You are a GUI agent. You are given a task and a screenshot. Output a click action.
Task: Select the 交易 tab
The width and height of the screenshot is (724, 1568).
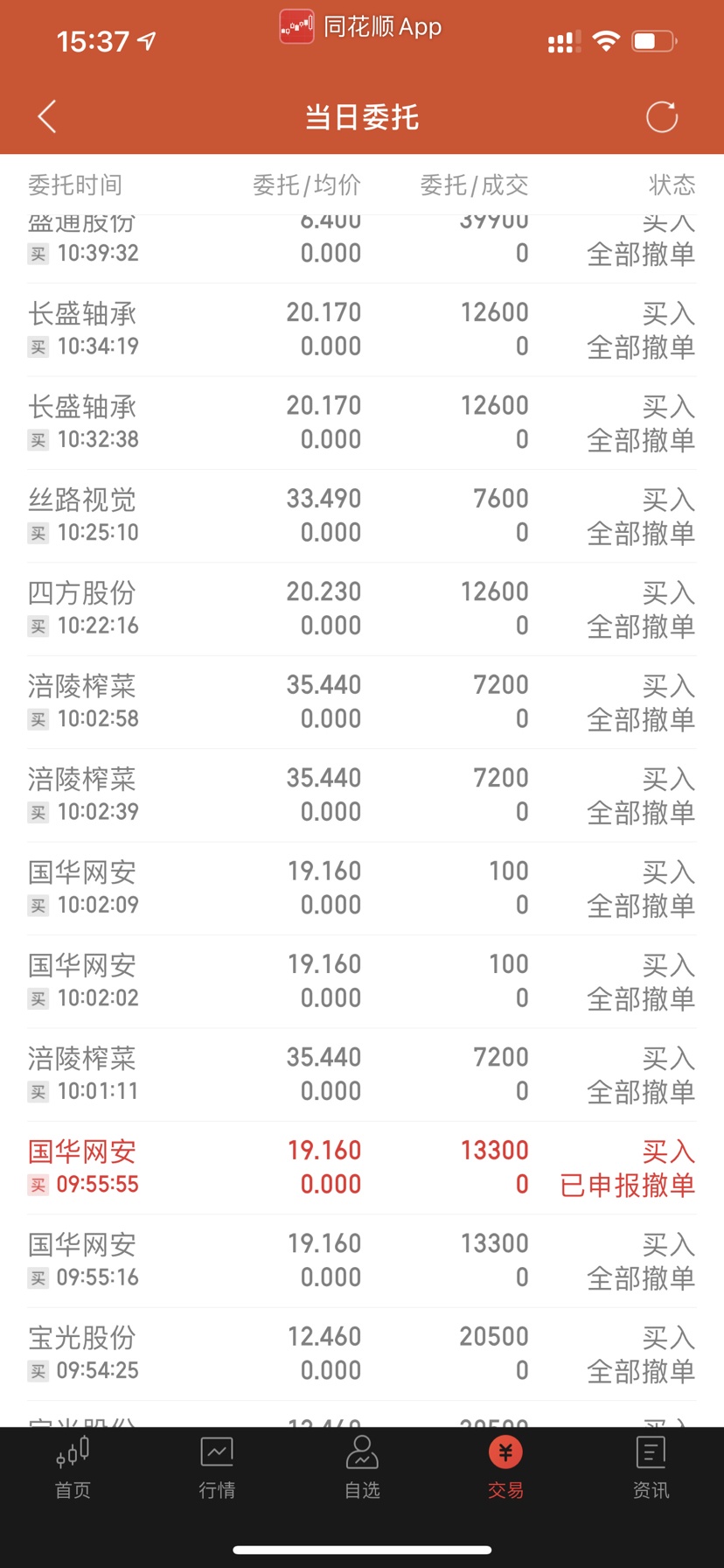(505, 1467)
